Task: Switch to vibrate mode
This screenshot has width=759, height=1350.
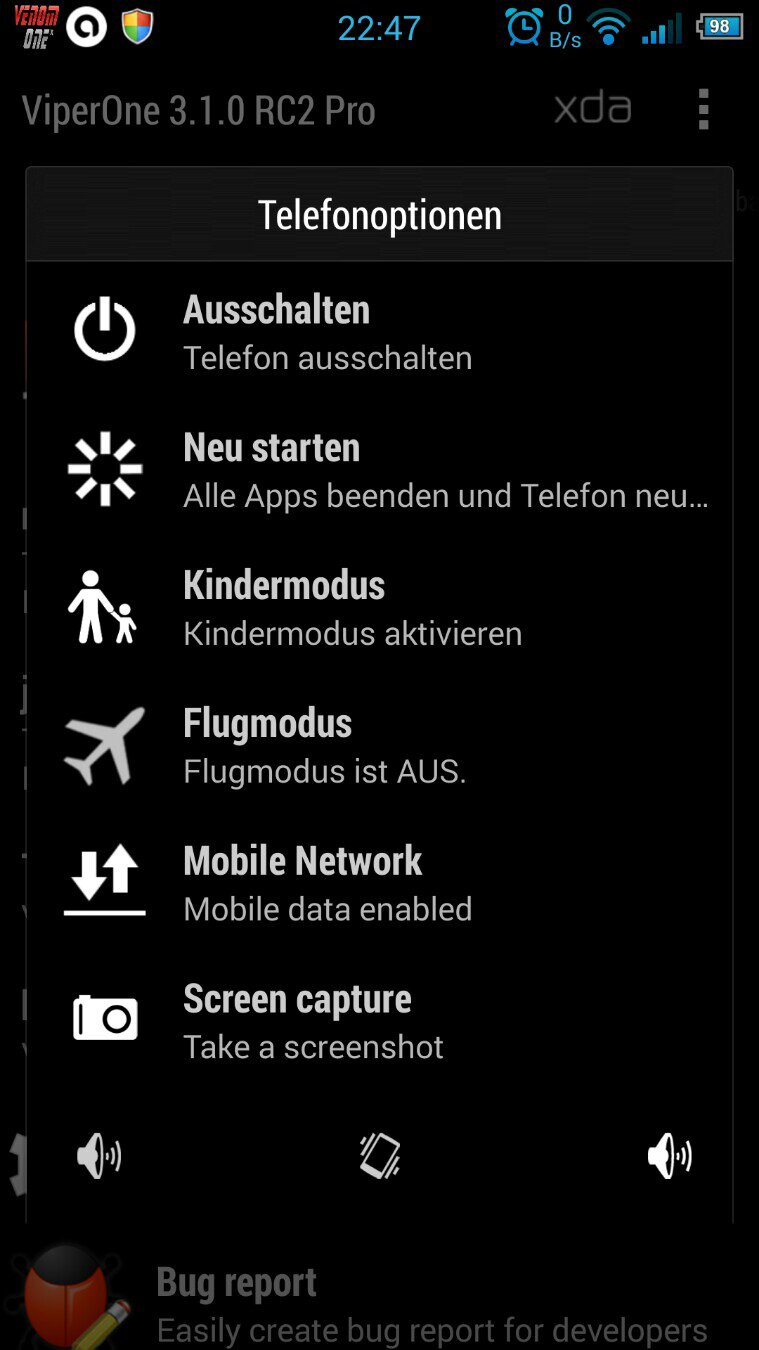Action: pyautogui.click(x=380, y=1157)
